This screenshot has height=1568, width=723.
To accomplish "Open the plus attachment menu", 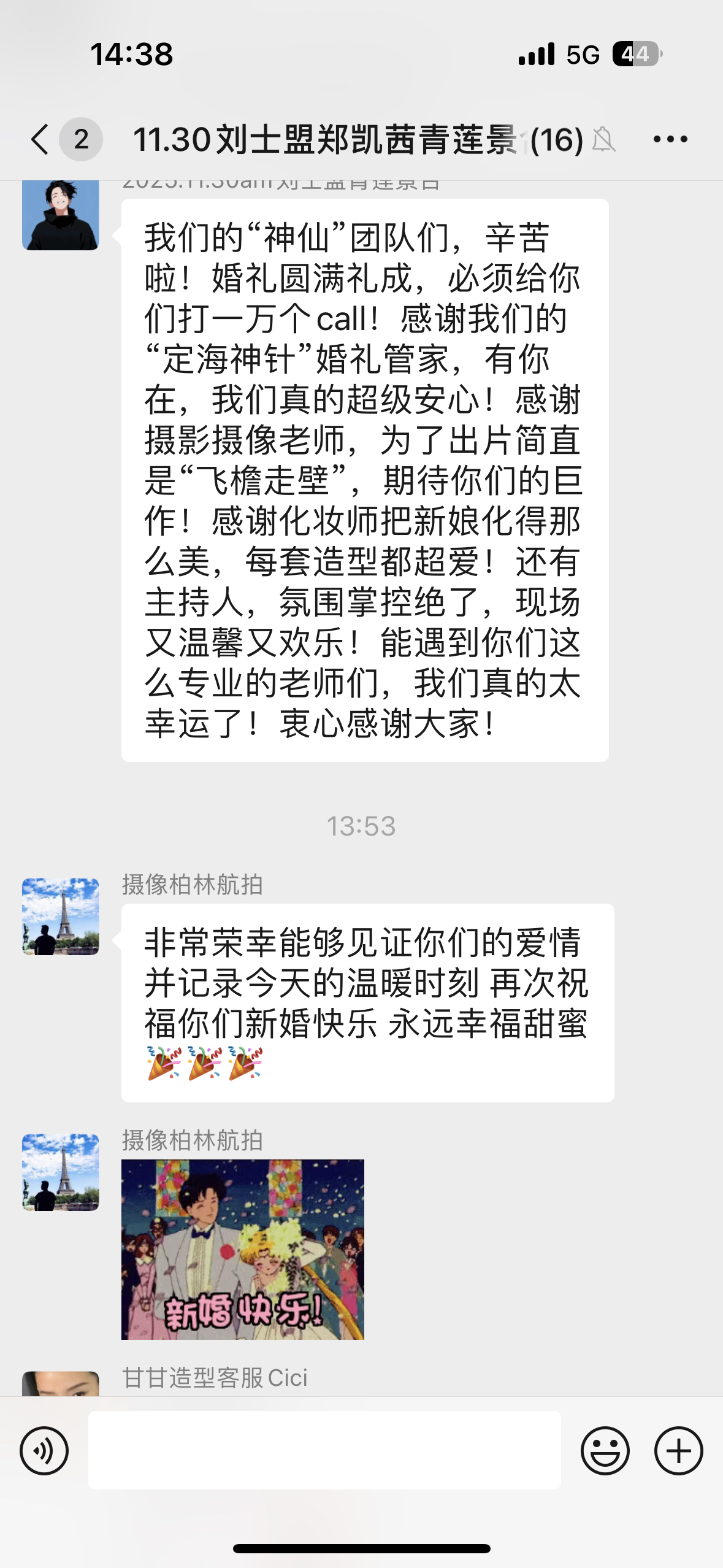I will [x=678, y=1451].
